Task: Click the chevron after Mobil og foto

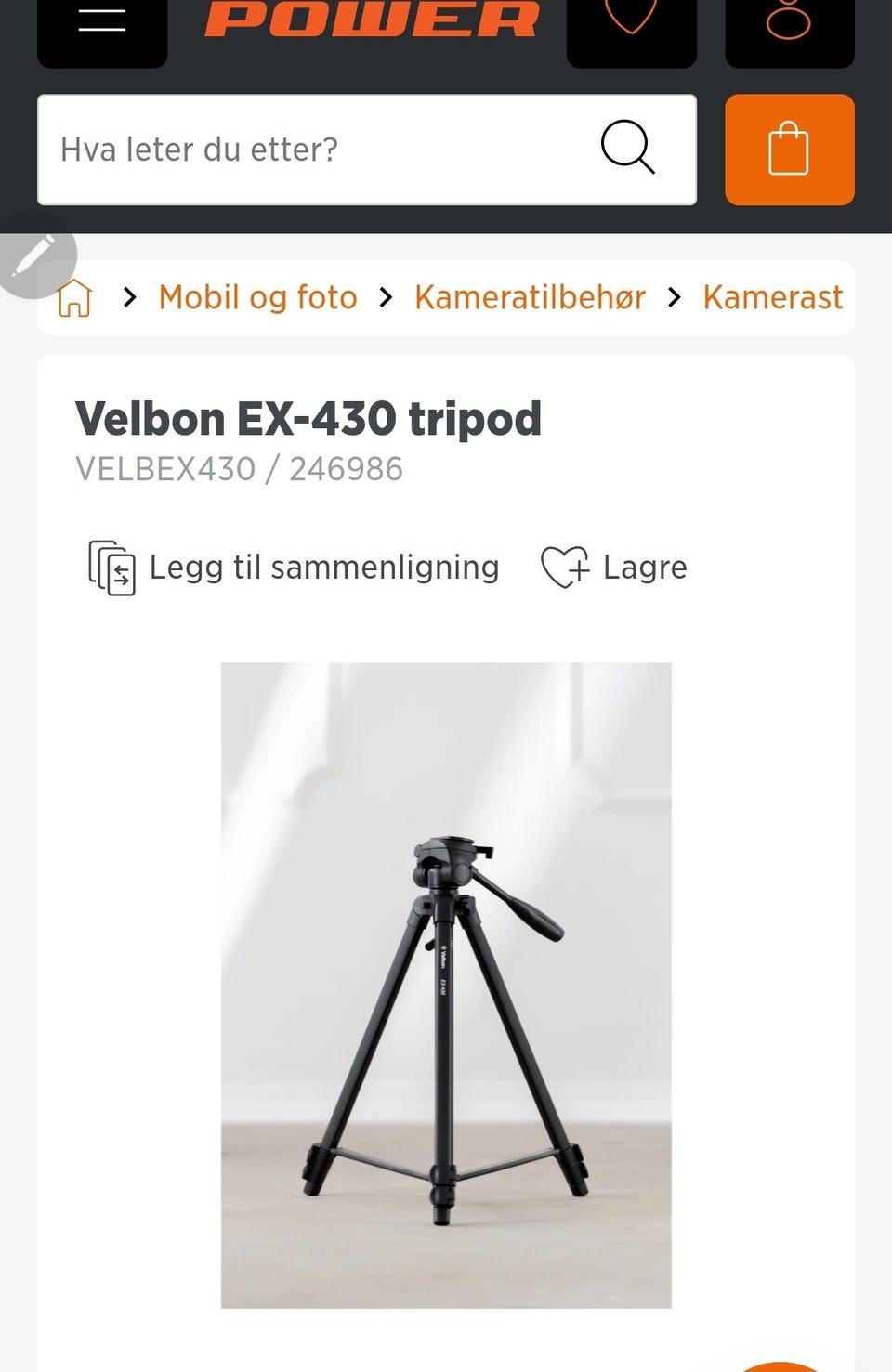Action: [x=385, y=297]
